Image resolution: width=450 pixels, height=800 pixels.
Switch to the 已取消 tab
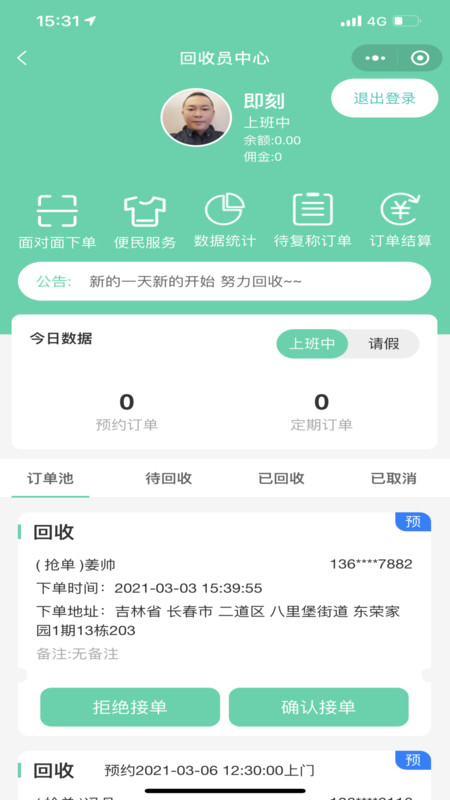(x=393, y=479)
